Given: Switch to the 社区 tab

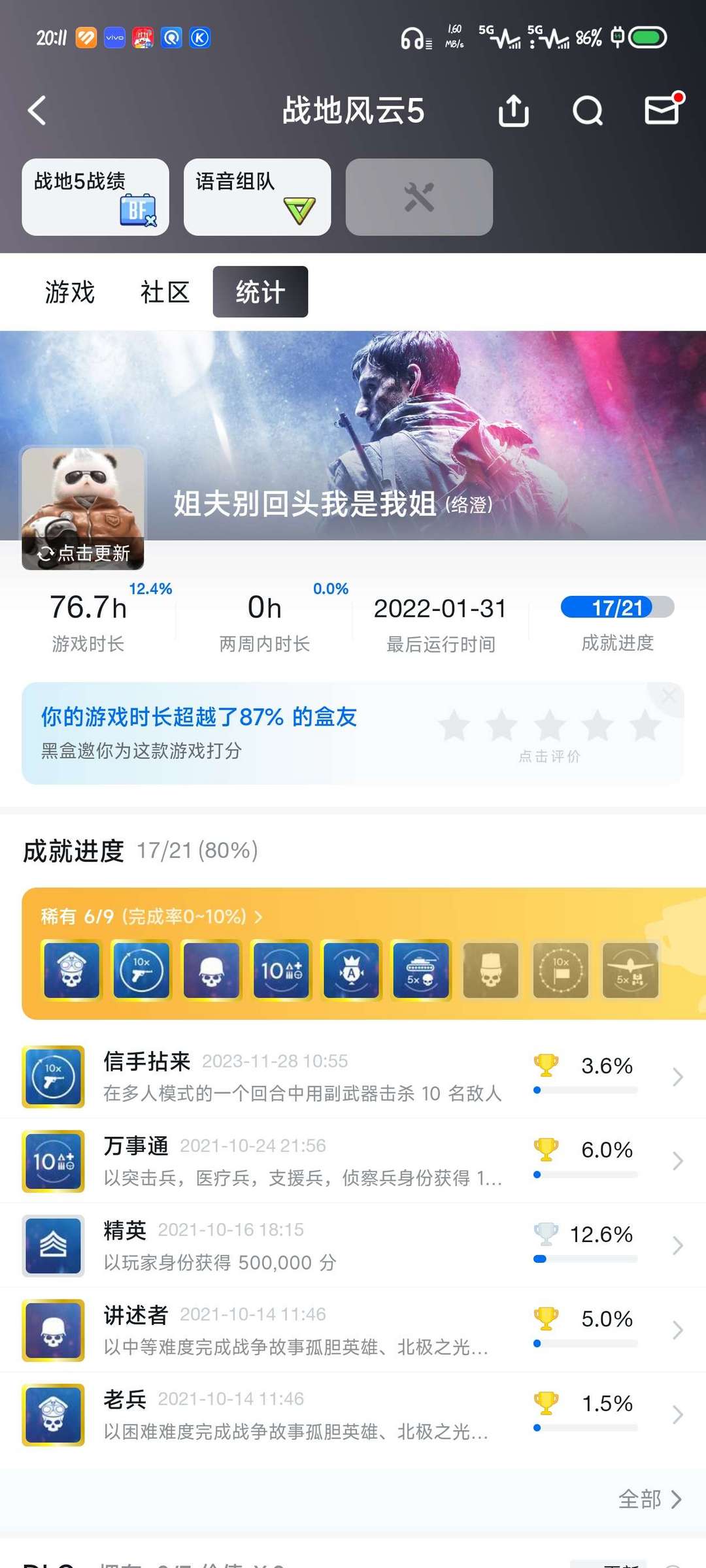Looking at the screenshot, I should (x=165, y=292).
